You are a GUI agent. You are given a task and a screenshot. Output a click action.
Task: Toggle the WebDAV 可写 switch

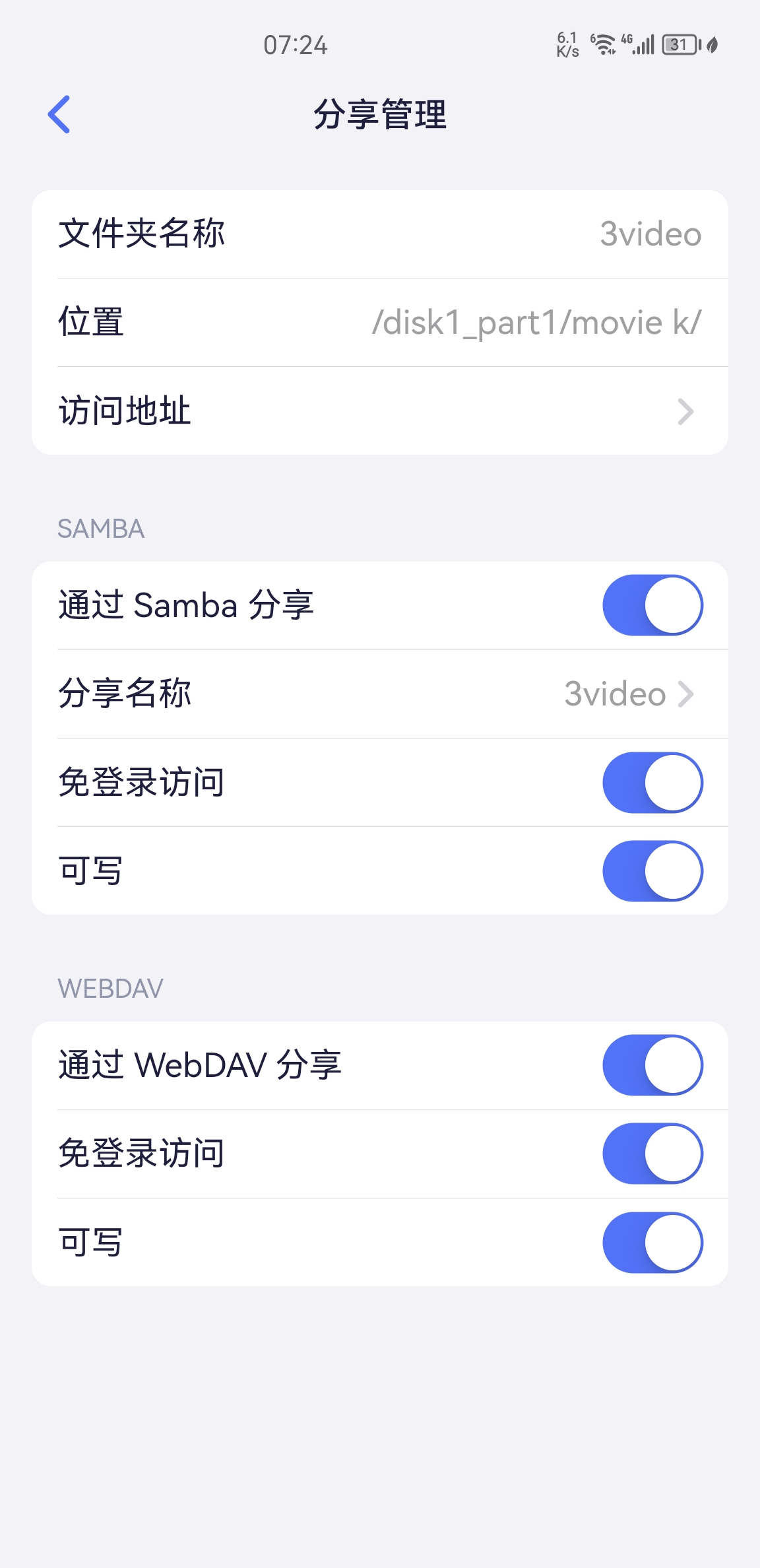click(x=652, y=1242)
